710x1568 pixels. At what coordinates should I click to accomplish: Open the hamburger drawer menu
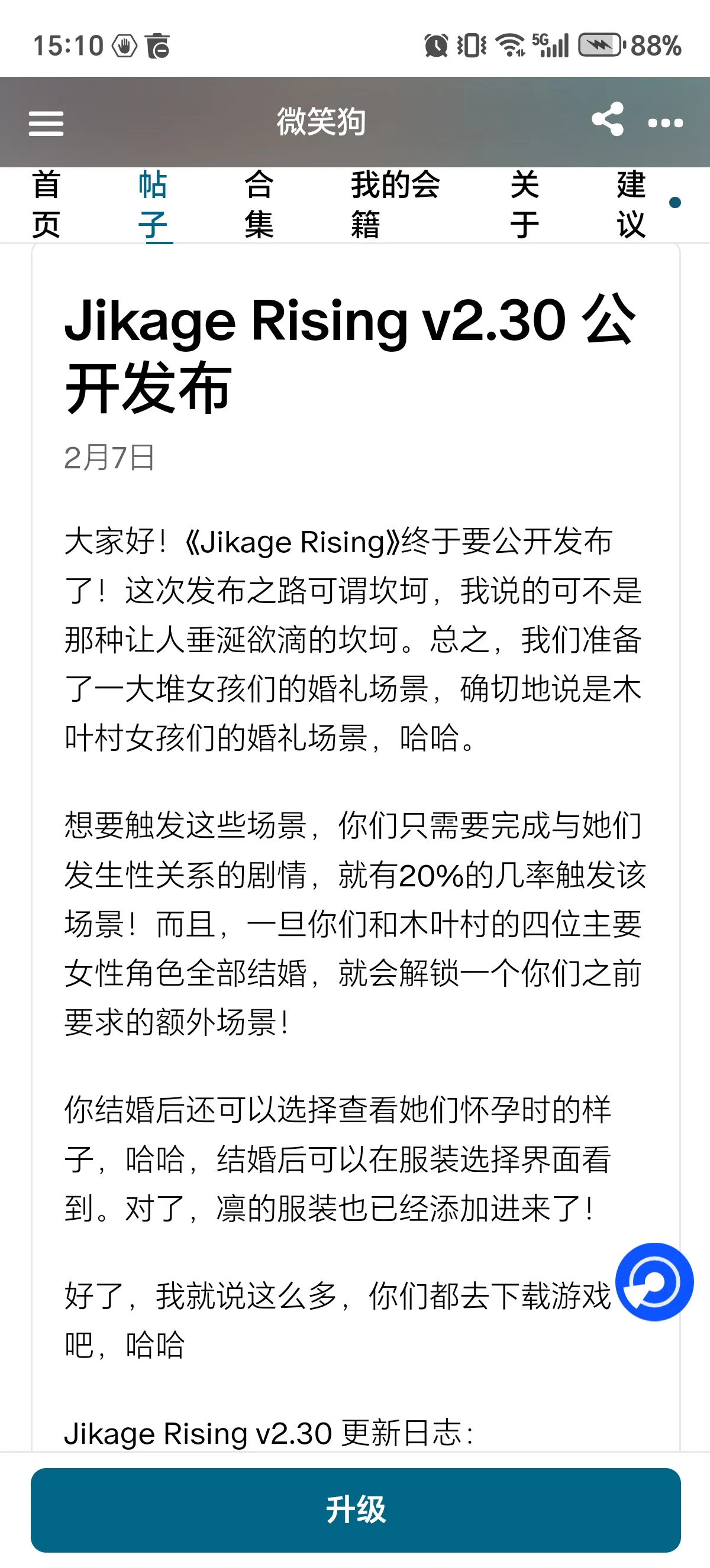(46, 123)
